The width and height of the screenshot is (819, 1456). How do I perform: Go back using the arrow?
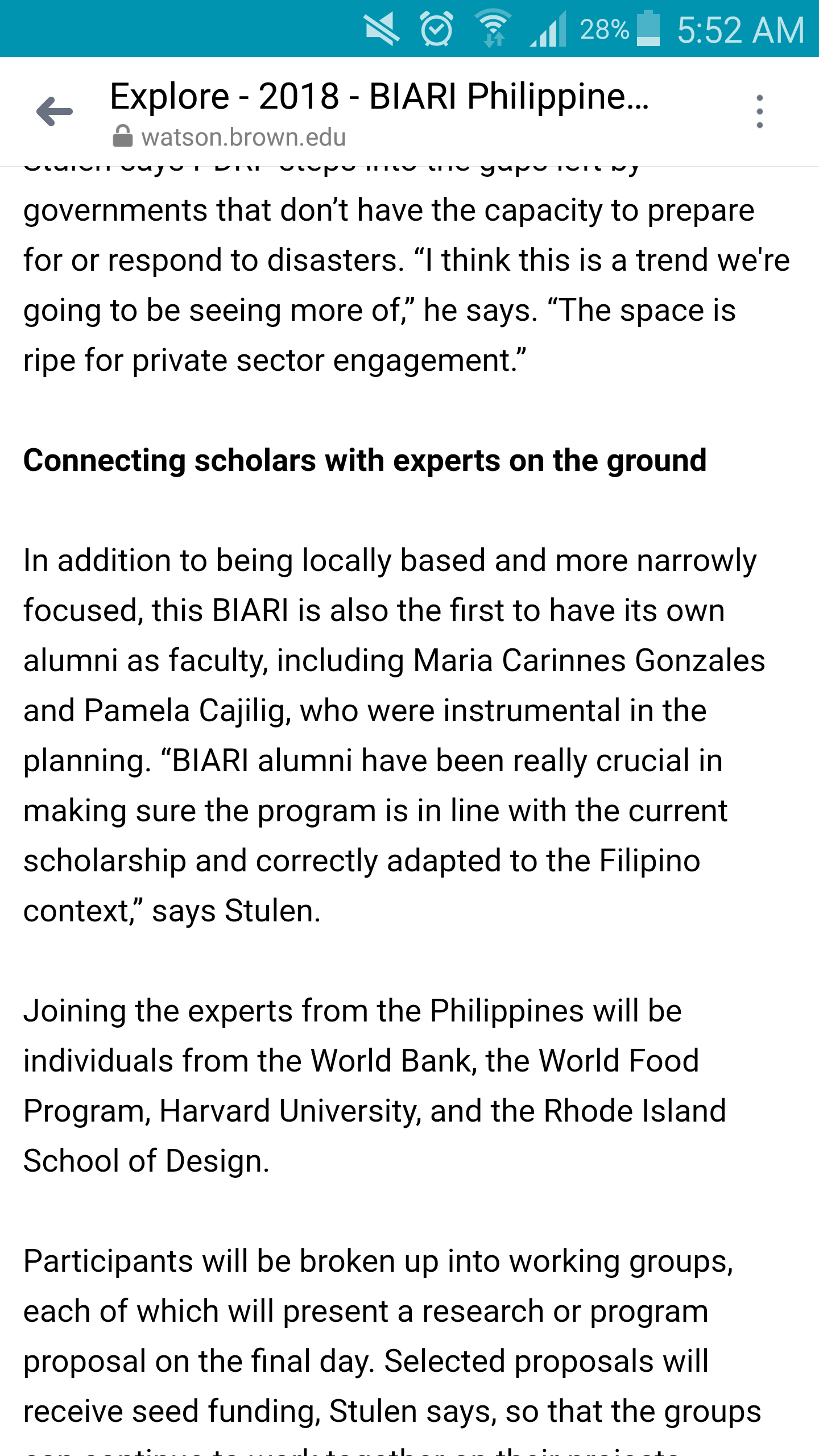55,111
